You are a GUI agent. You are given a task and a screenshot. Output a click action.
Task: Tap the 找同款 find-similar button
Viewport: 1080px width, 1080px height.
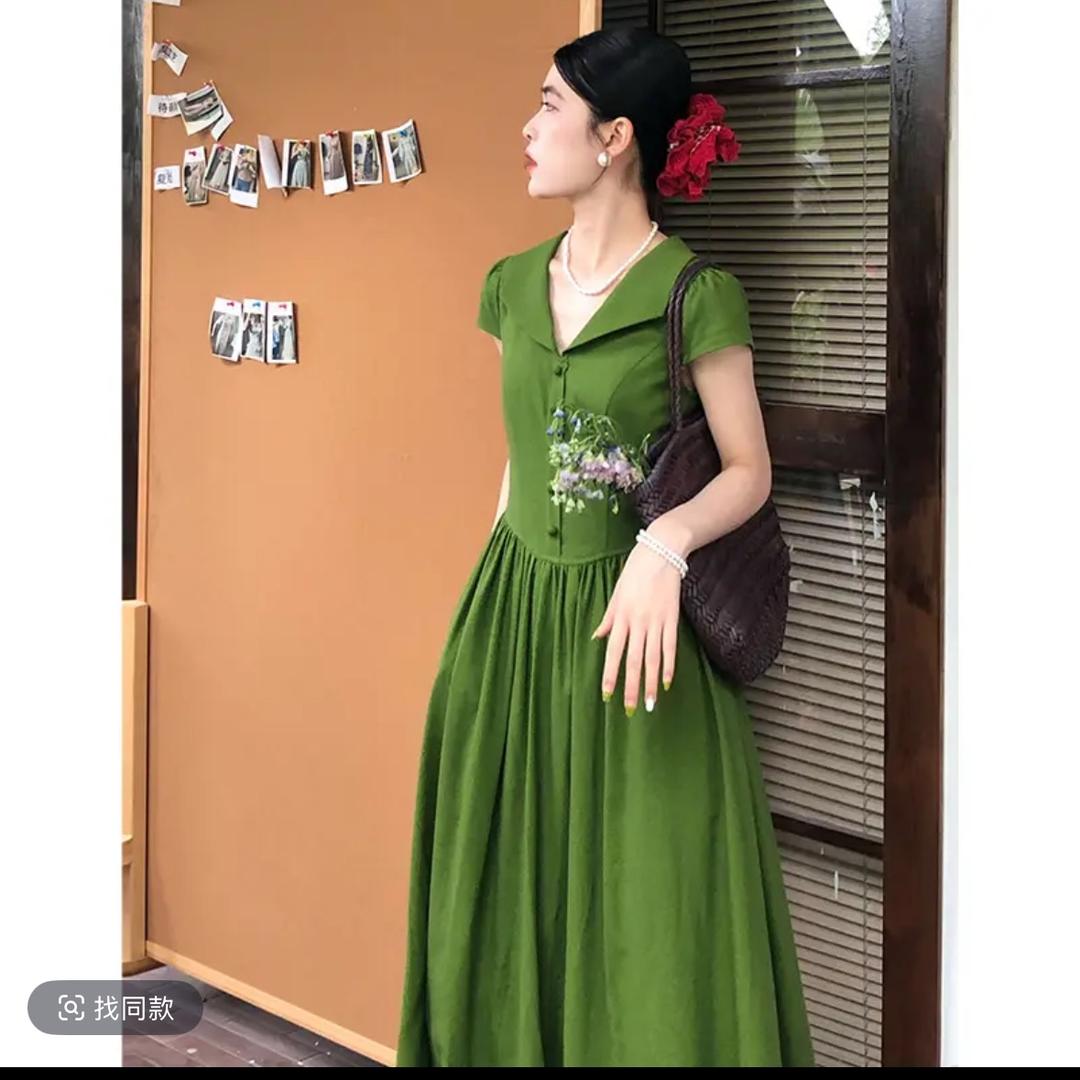point(115,1007)
